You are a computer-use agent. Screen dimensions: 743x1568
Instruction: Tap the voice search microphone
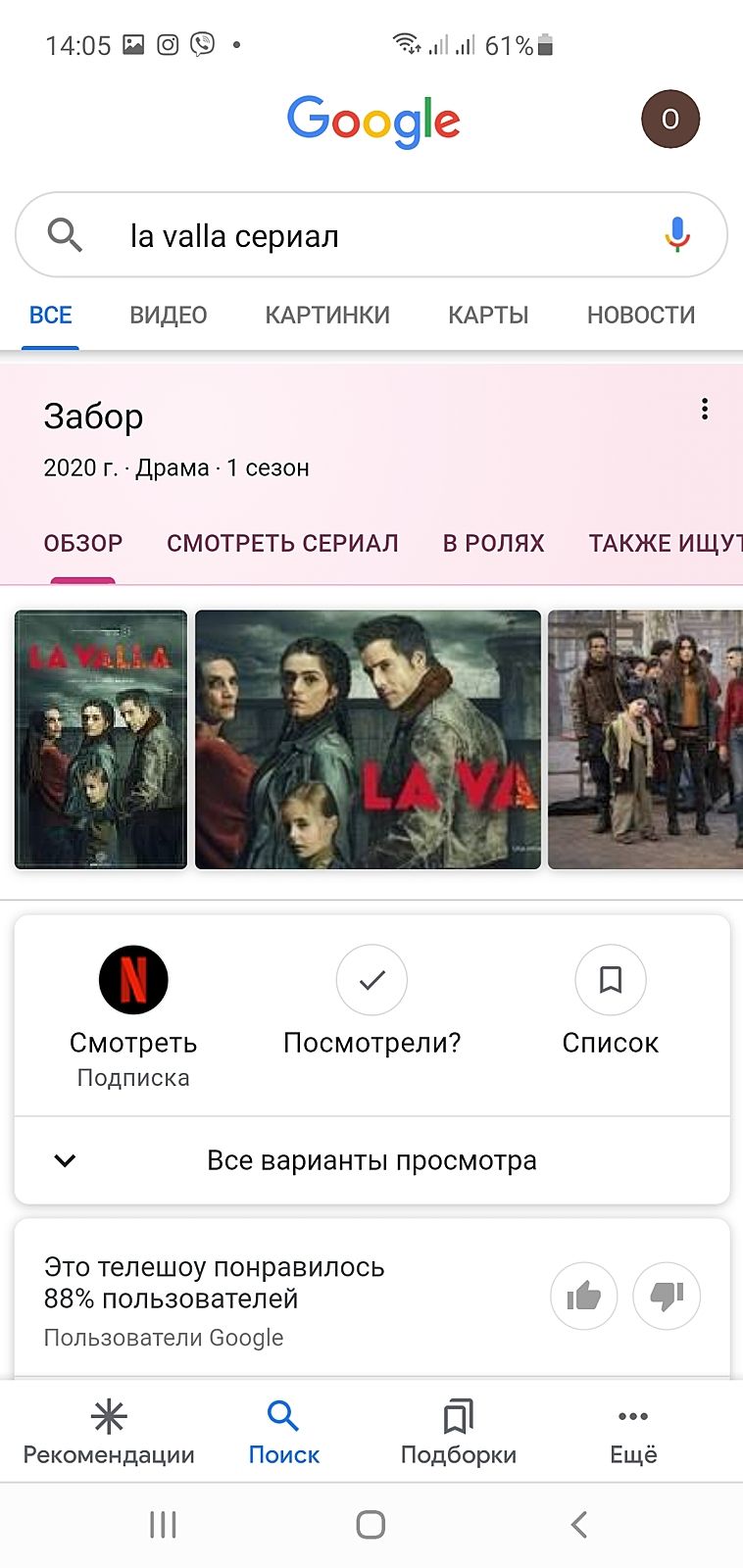point(676,236)
